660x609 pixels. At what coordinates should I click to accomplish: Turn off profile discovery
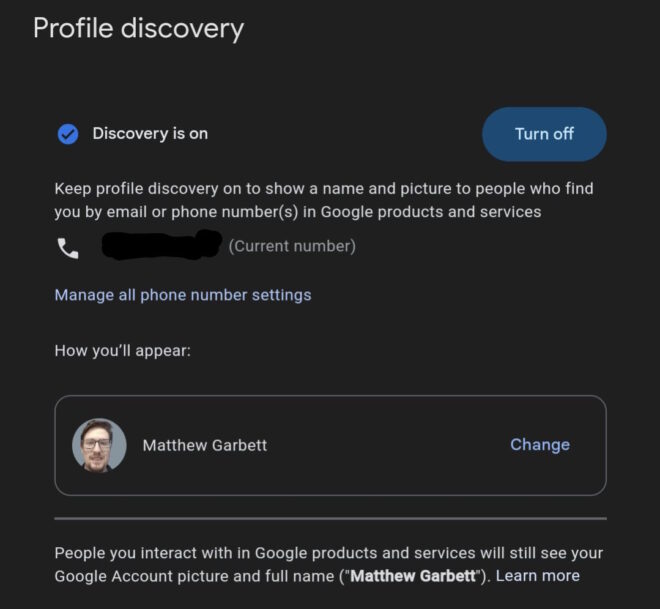point(544,134)
